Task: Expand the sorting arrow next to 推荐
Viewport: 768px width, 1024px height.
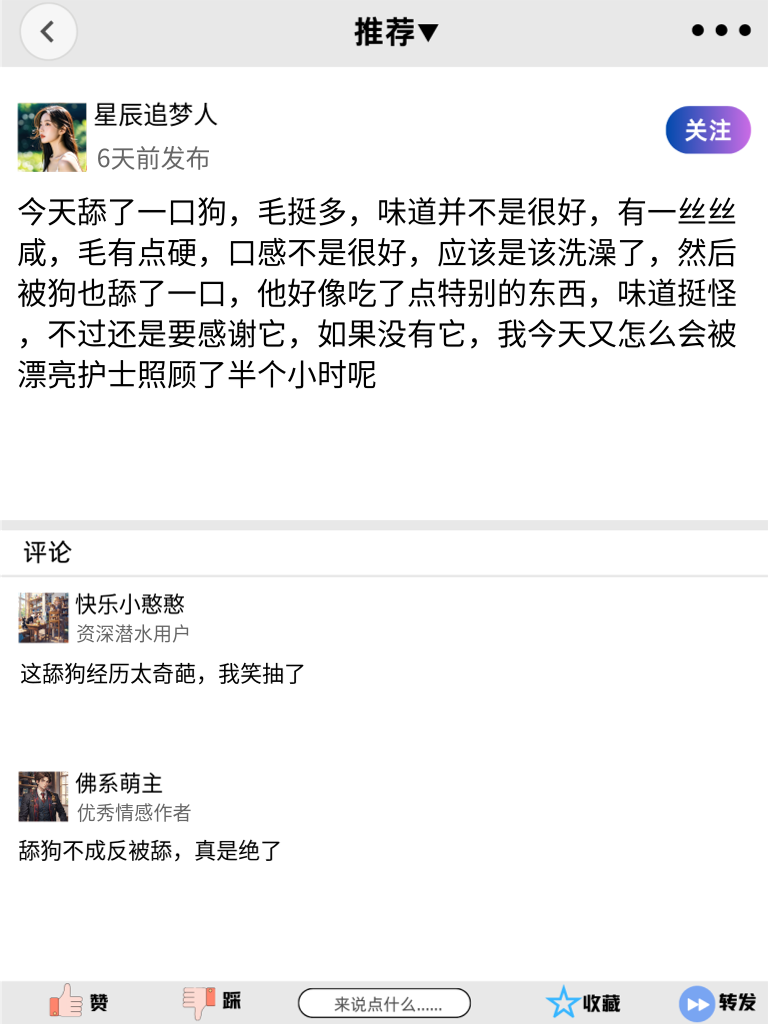Action: [424, 31]
